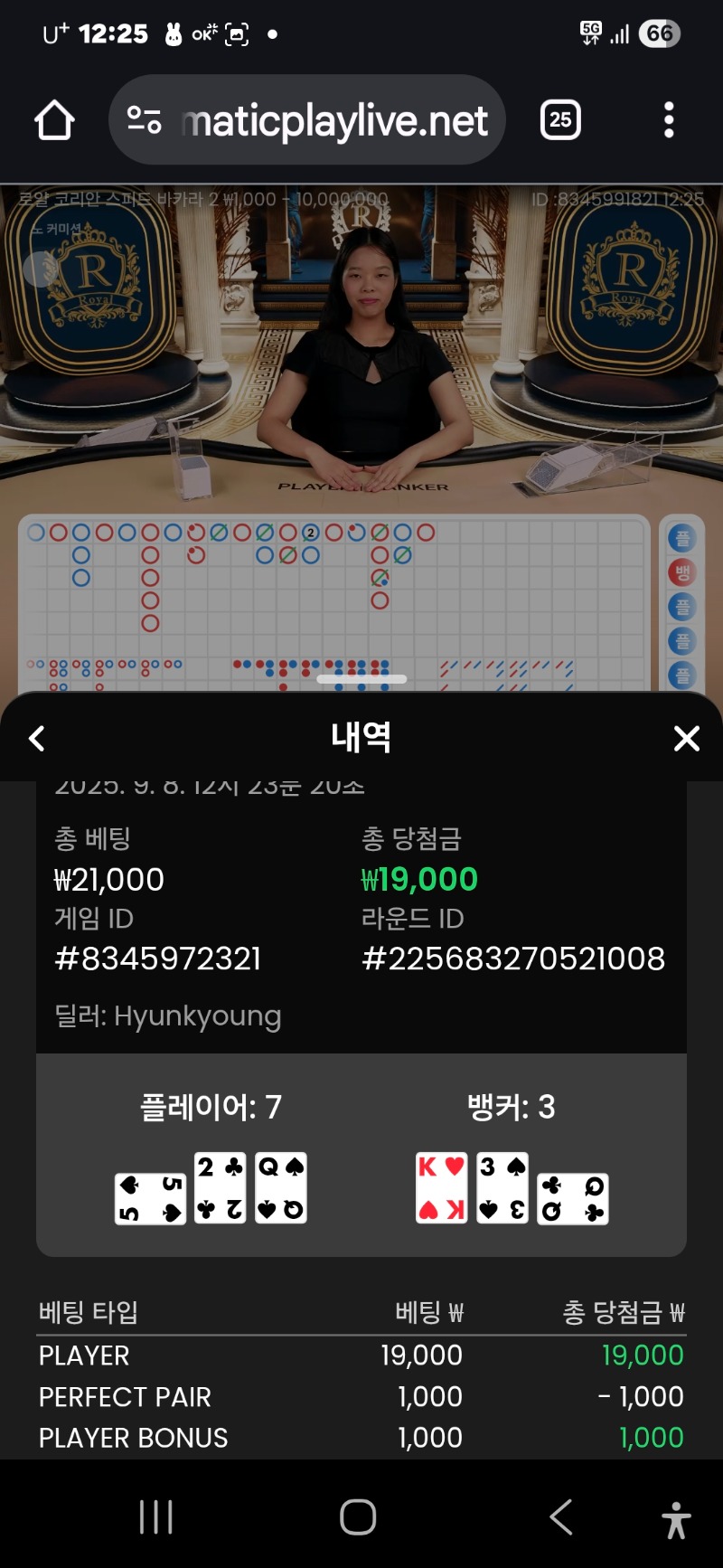
Task: Go to the phone home screen
Action: [358, 1516]
